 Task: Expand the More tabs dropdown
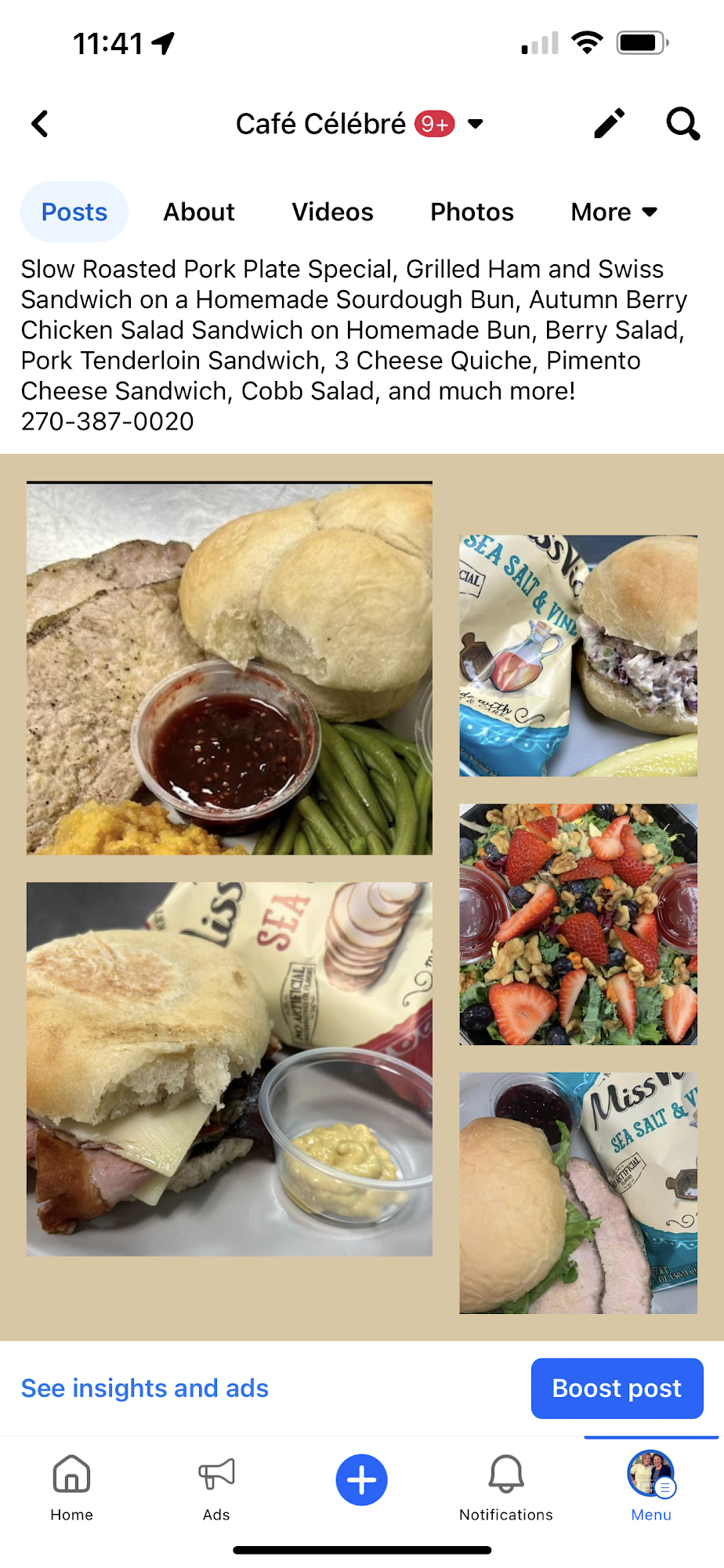click(614, 212)
